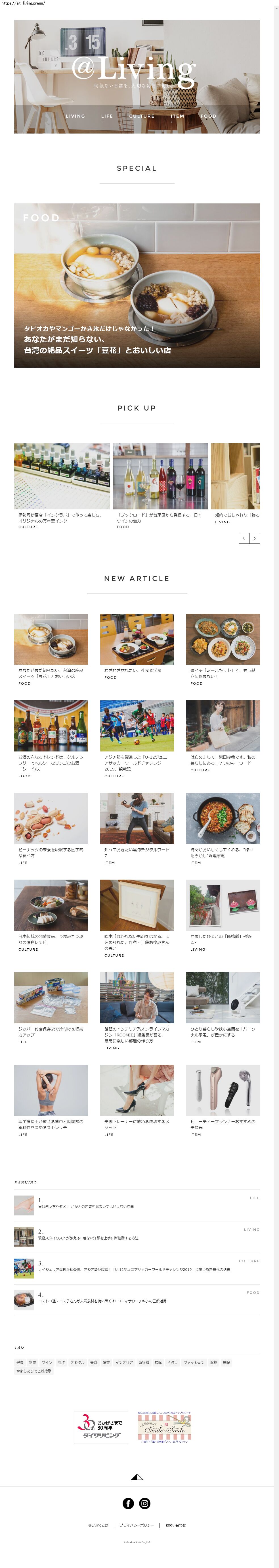Open the U-12 junior soccer challenge article

[137, 726]
